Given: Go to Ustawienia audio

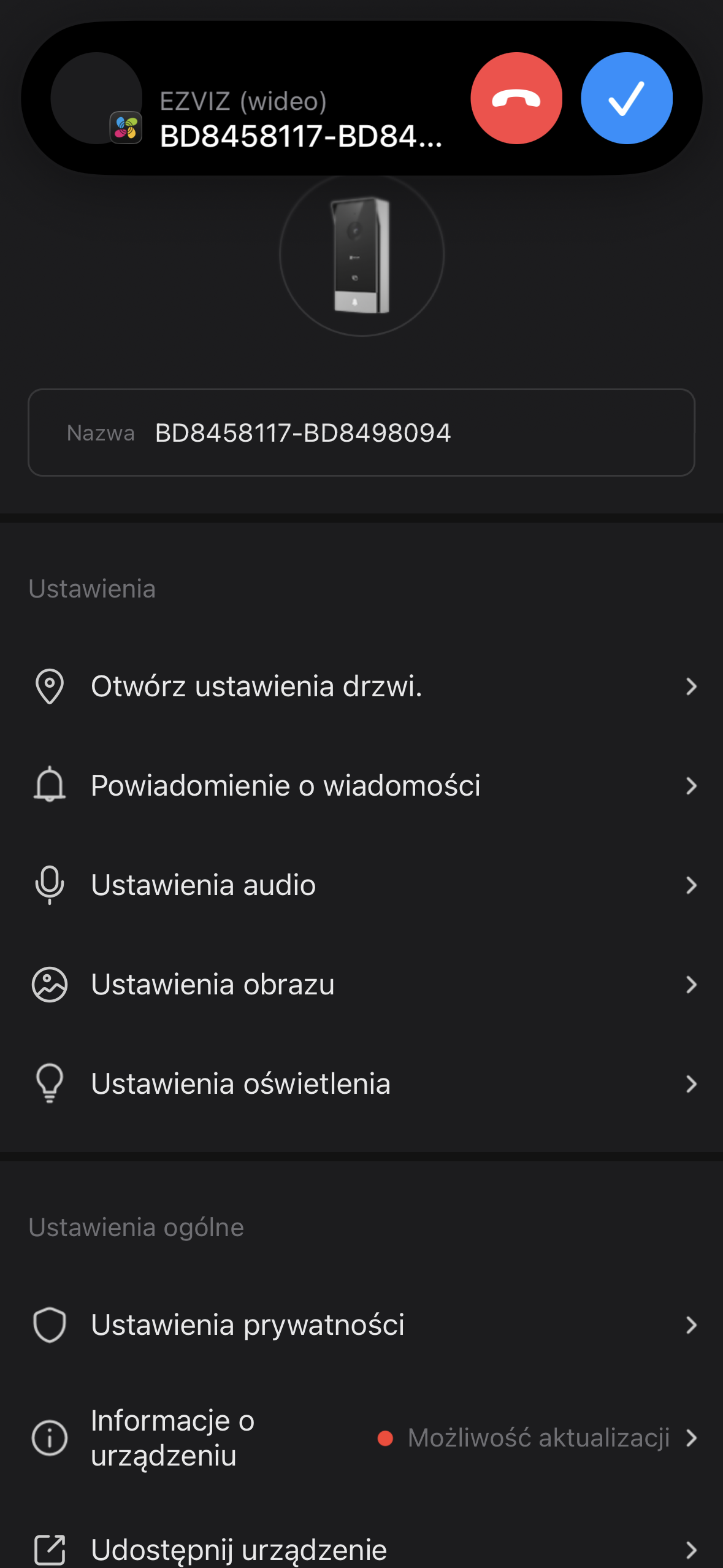Looking at the screenshot, I should [361, 885].
